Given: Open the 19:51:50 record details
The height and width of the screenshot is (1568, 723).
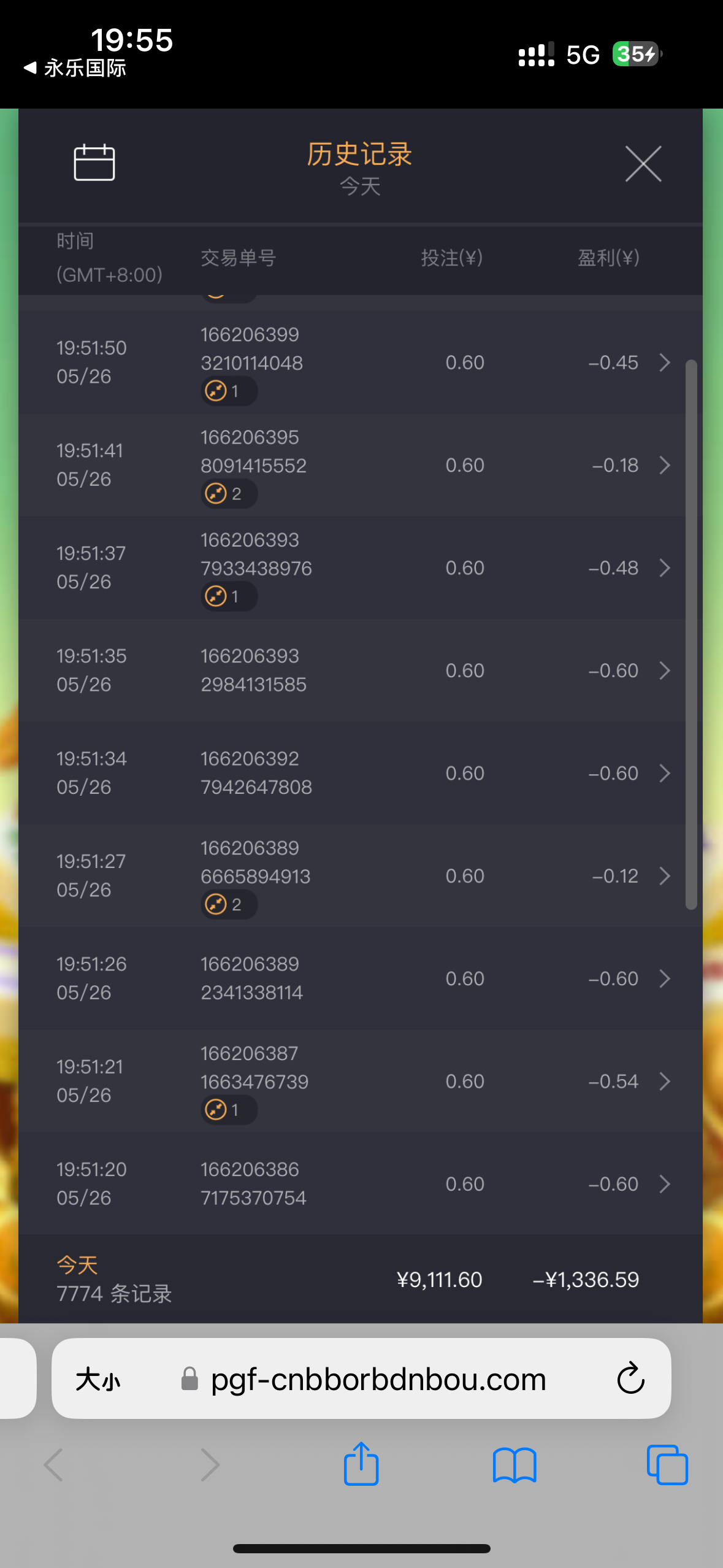Looking at the screenshot, I should pos(664,363).
